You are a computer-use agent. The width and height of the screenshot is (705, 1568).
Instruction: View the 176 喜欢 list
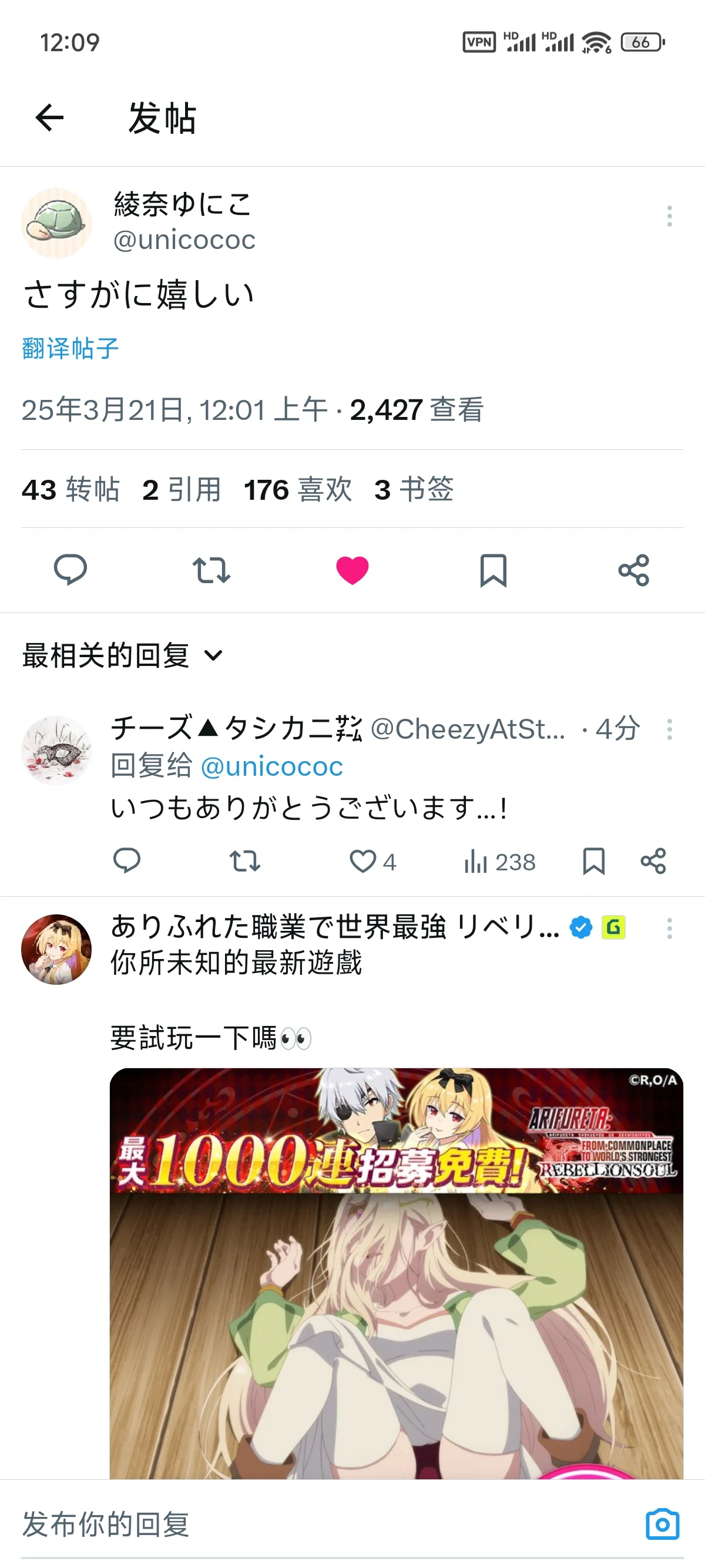(298, 489)
